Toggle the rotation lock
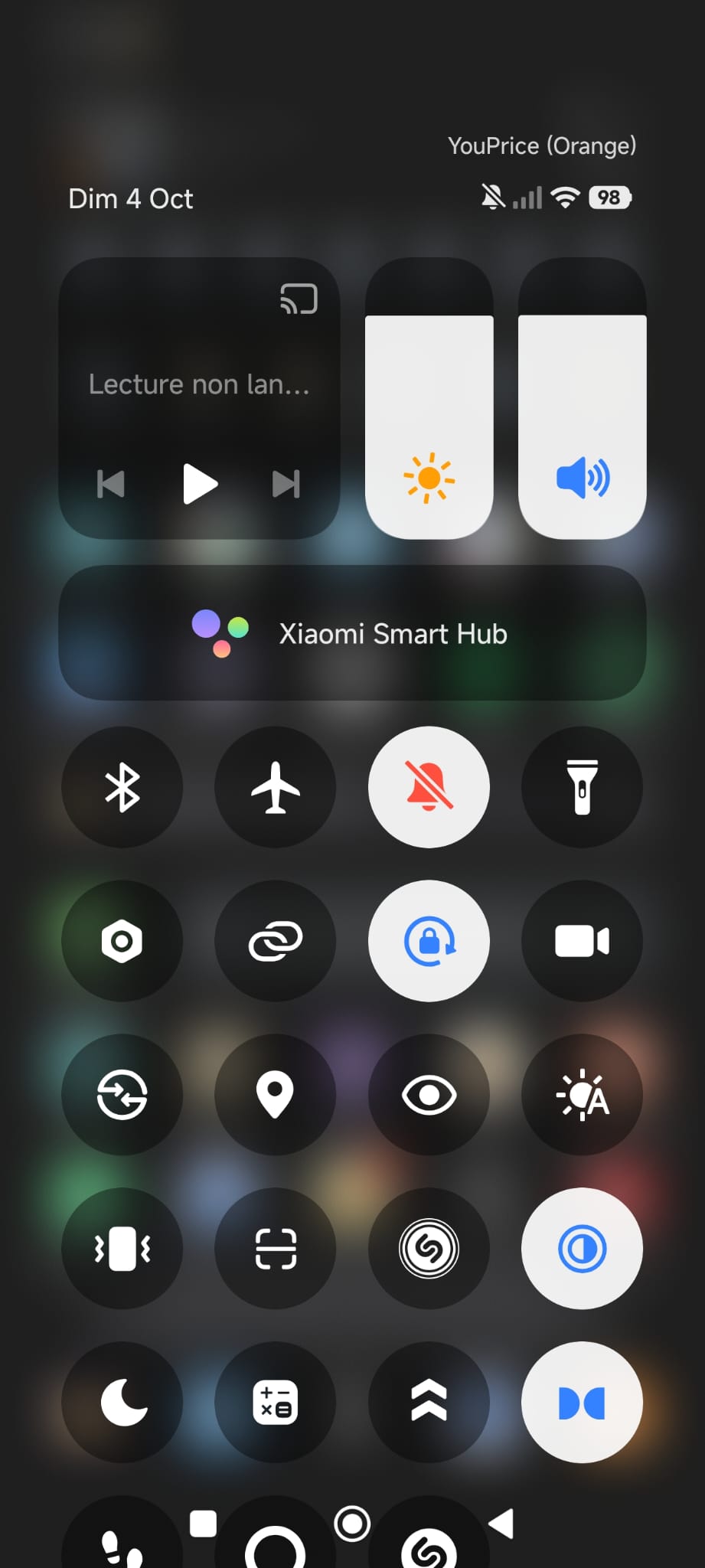 tap(429, 941)
